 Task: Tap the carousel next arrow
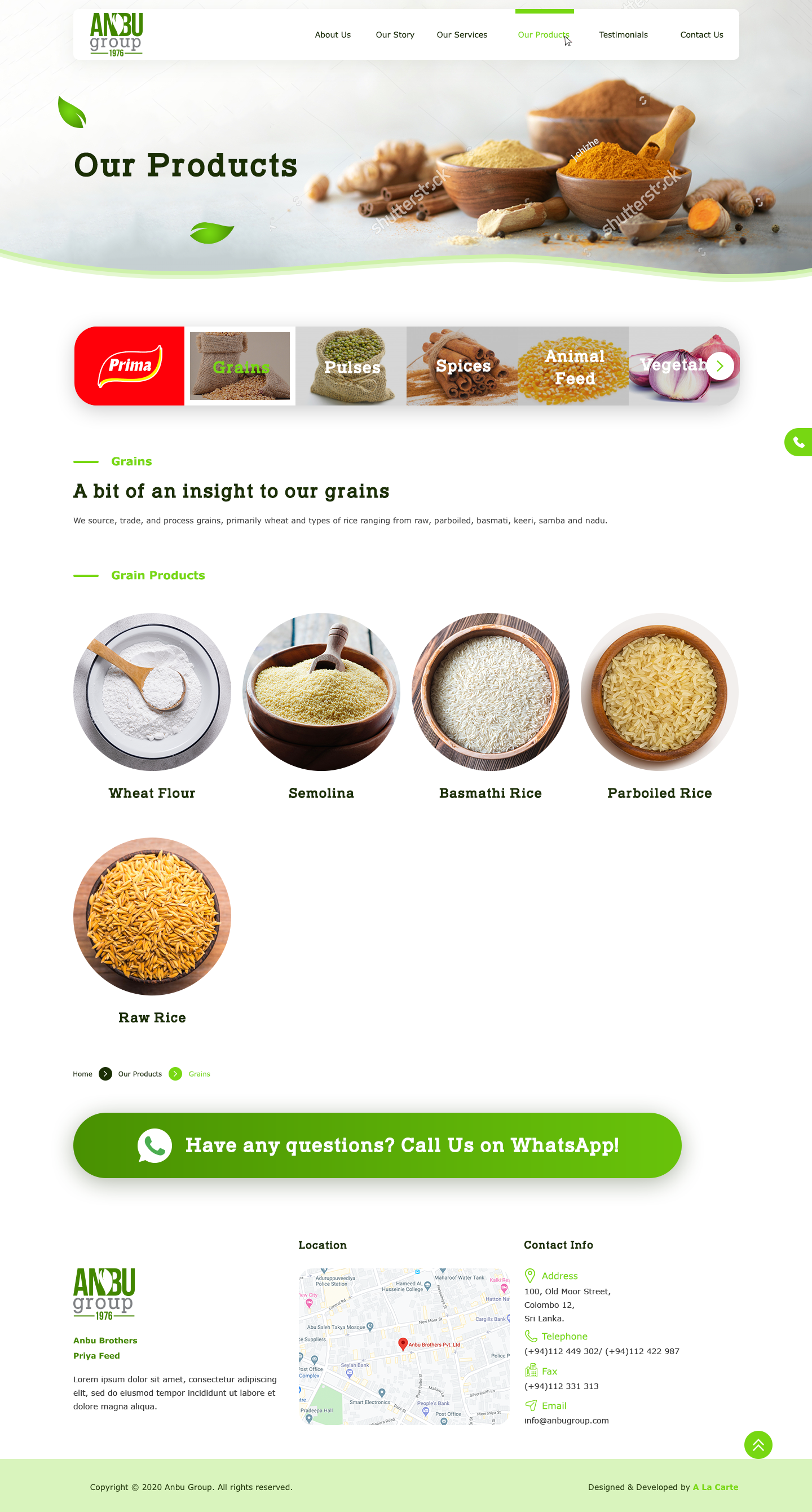720,366
